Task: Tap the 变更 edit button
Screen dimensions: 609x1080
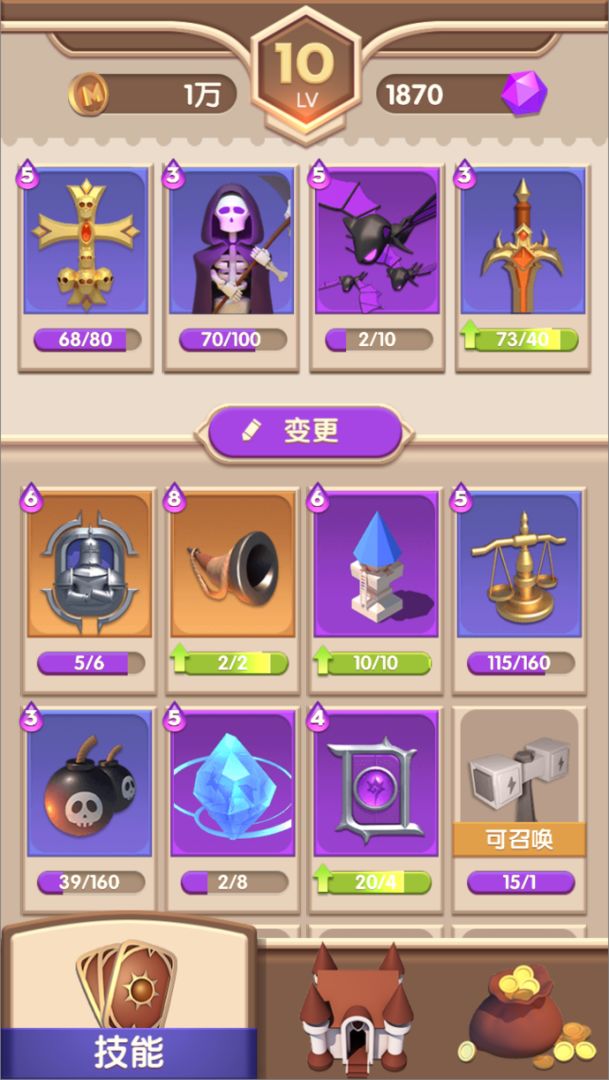Action: [304, 431]
